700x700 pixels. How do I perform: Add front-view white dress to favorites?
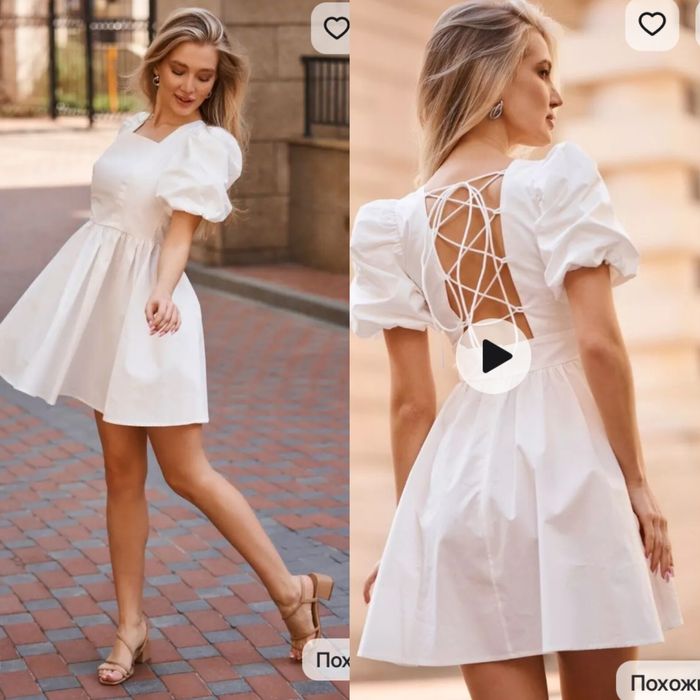pyautogui.click(x=334, y=27)
